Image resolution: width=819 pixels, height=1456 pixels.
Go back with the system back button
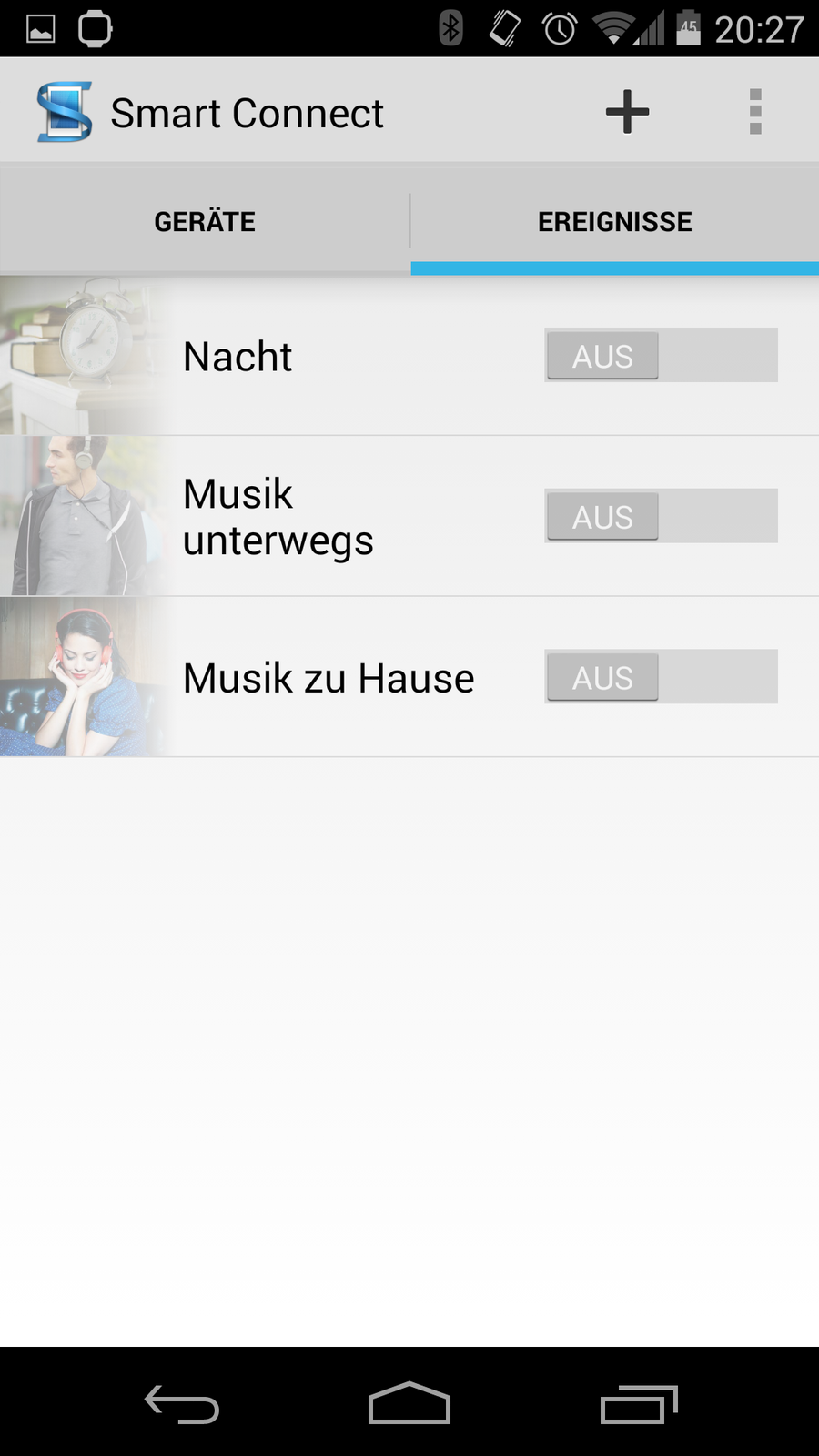coord(182,1403)
